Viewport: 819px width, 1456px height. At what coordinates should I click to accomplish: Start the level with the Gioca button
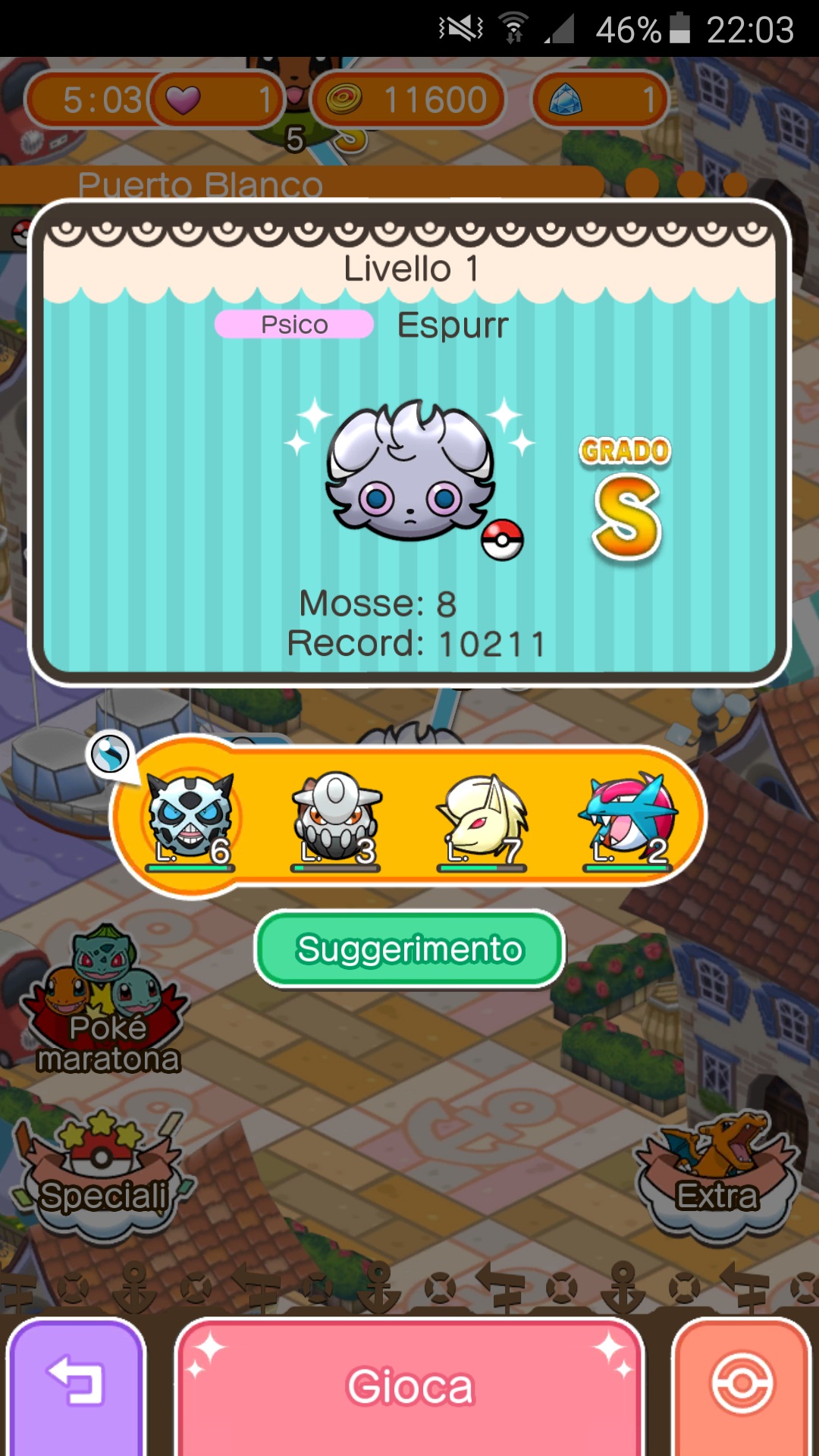click(409, 1386)
